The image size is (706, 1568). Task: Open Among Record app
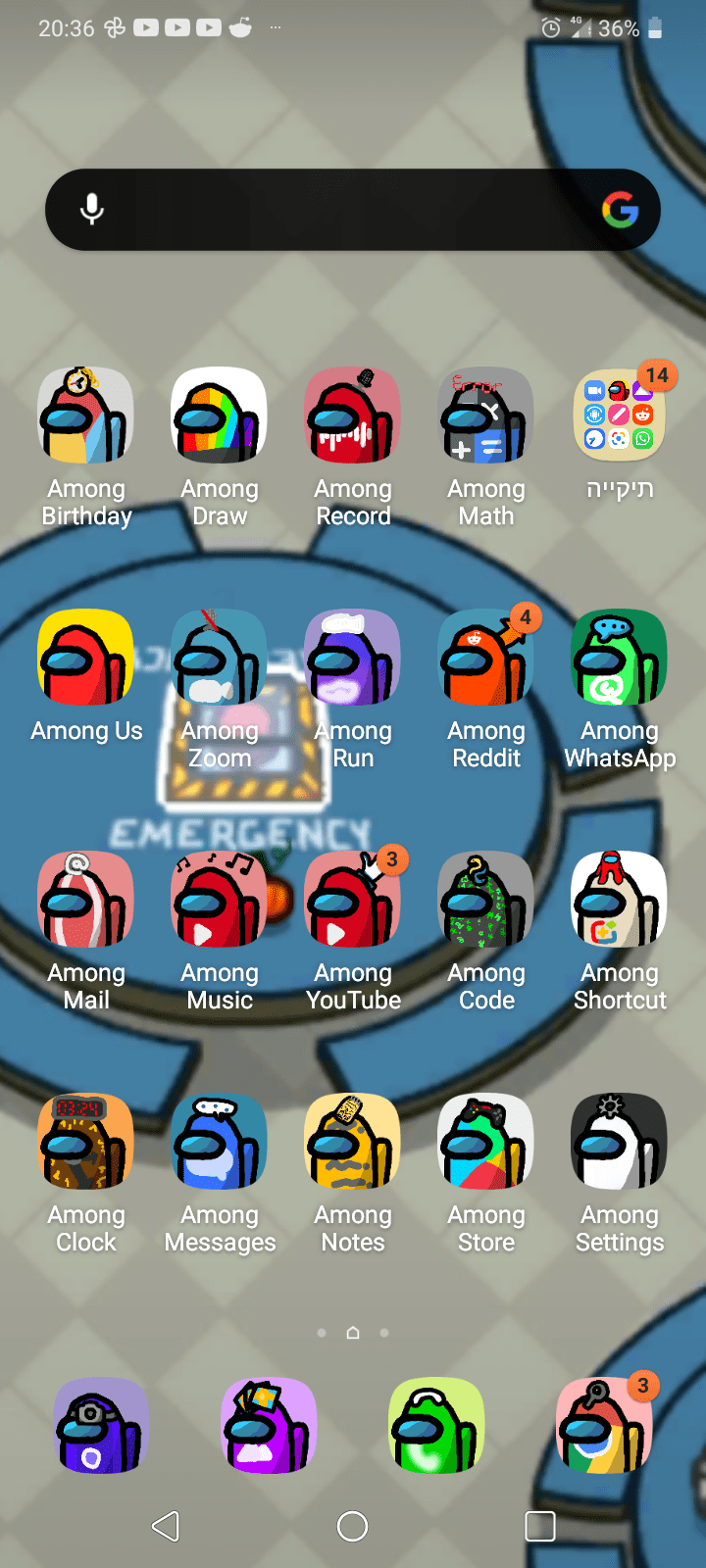pos(353,416)
